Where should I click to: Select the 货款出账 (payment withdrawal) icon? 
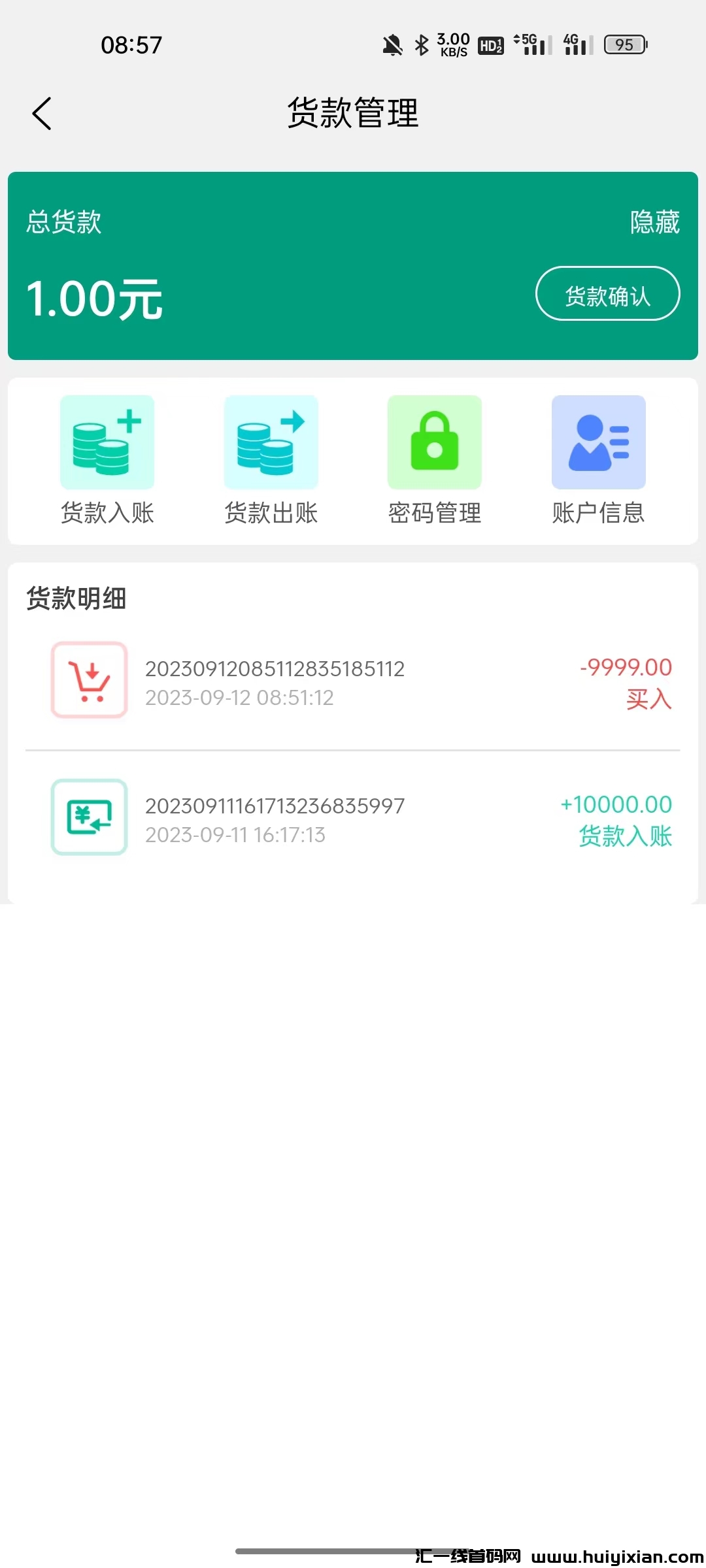pyautogui.click(x=271, y=442)
